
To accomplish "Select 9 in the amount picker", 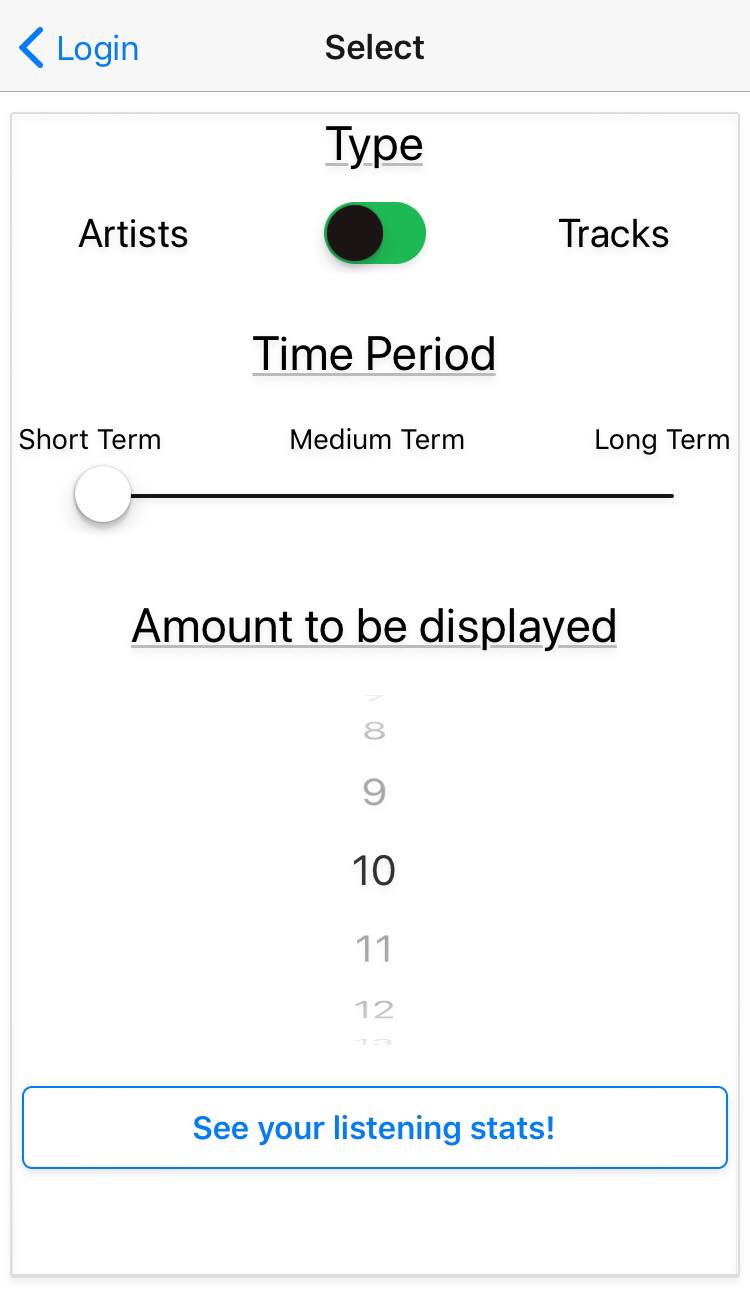I will pos(374,792).
